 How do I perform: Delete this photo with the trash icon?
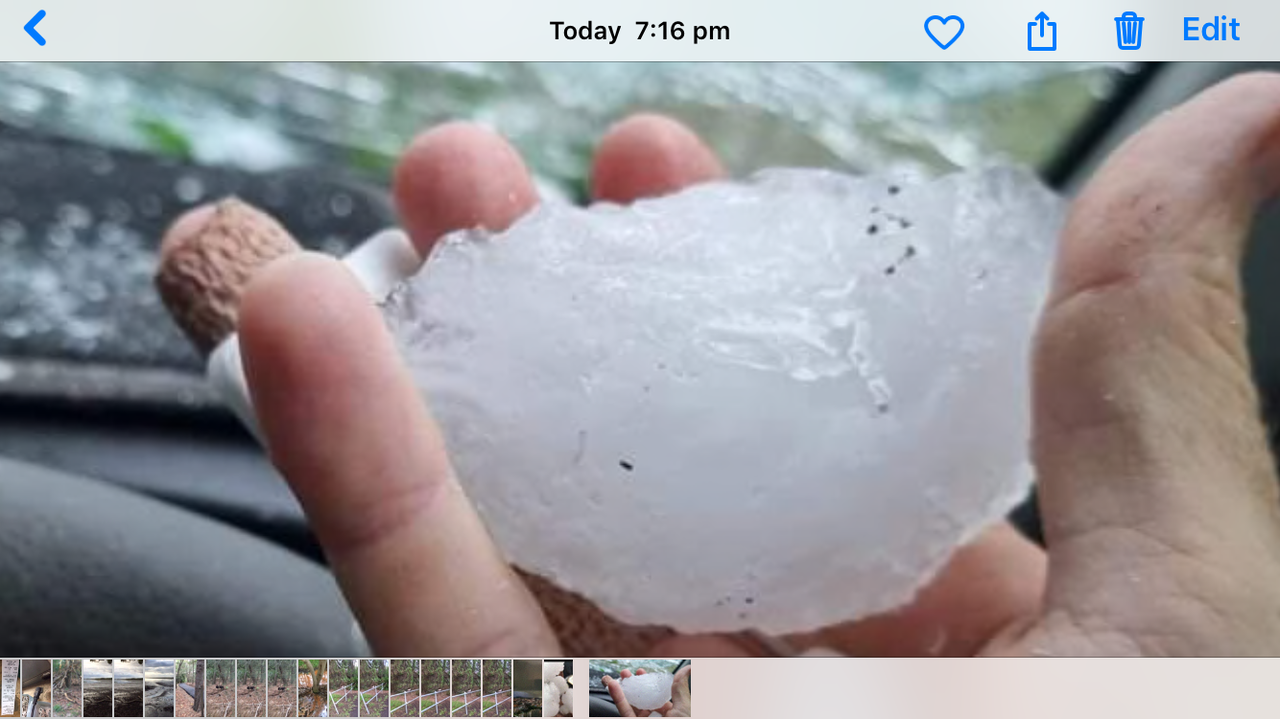1128,31
